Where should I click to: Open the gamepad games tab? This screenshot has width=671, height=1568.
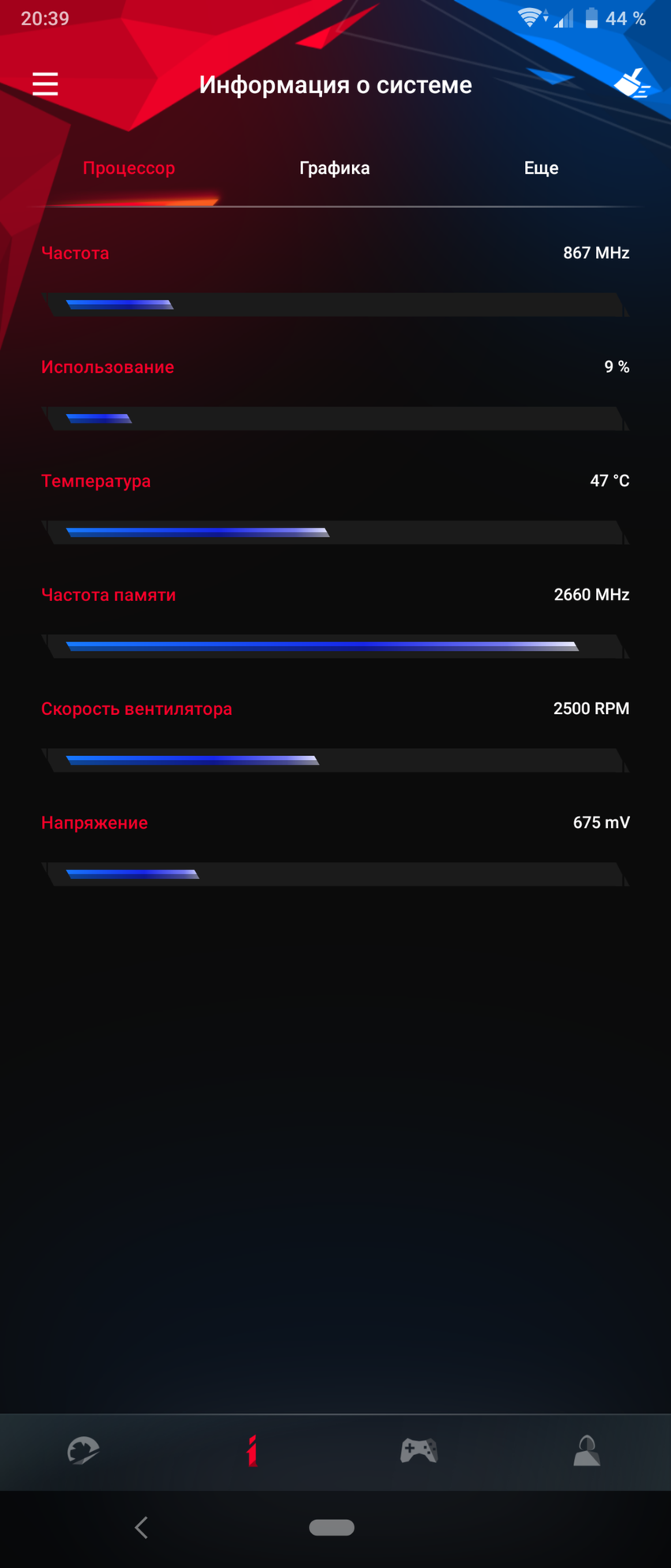point(419,1450)
